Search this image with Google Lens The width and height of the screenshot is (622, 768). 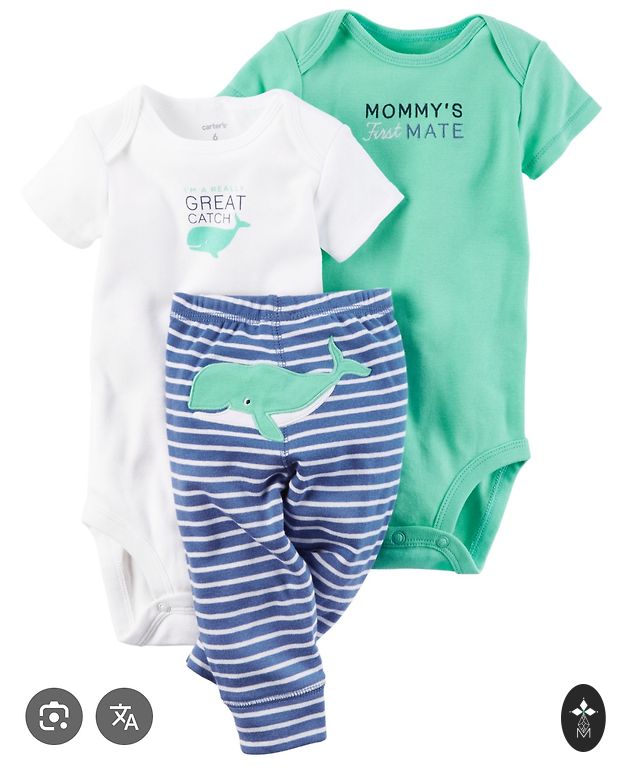tap(53, 716)
